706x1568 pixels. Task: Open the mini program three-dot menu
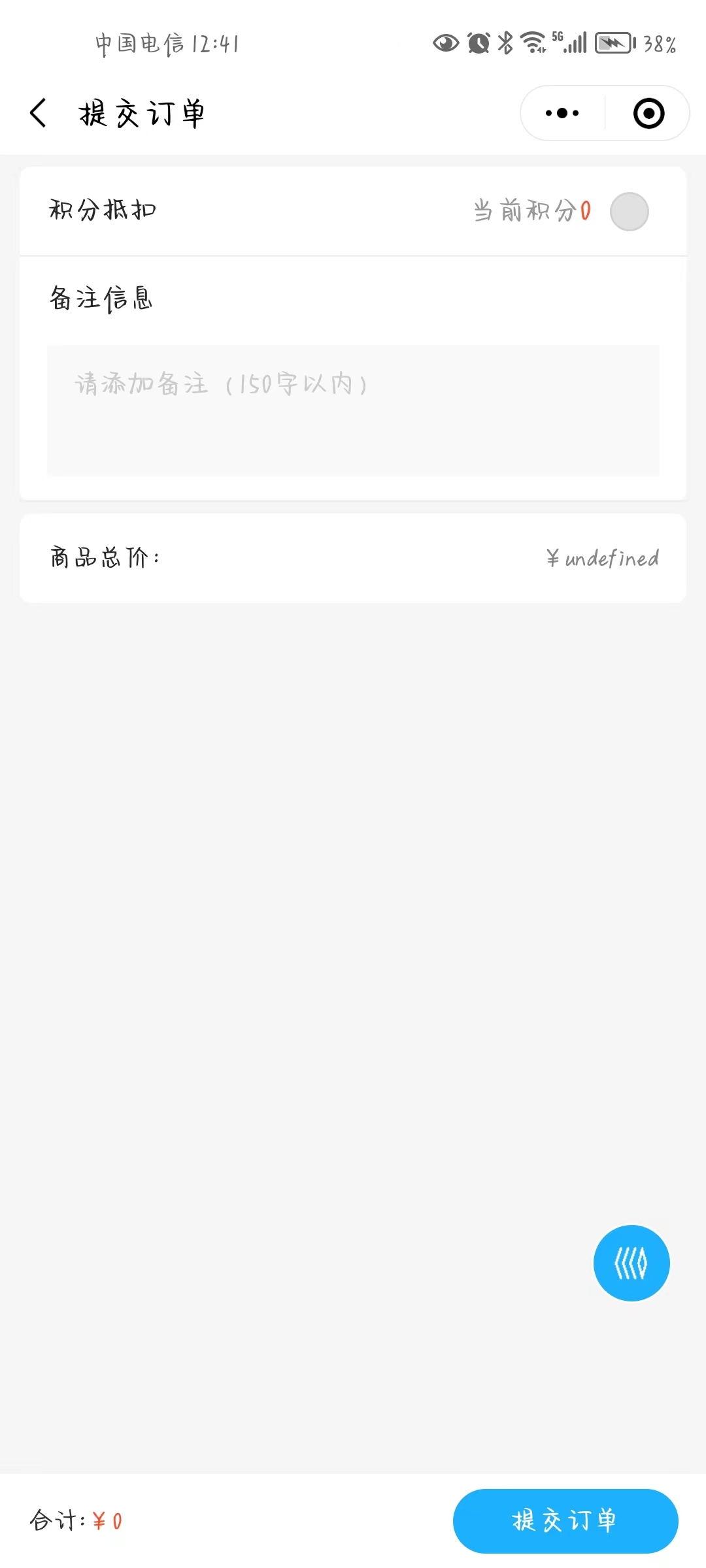point(562,113)
